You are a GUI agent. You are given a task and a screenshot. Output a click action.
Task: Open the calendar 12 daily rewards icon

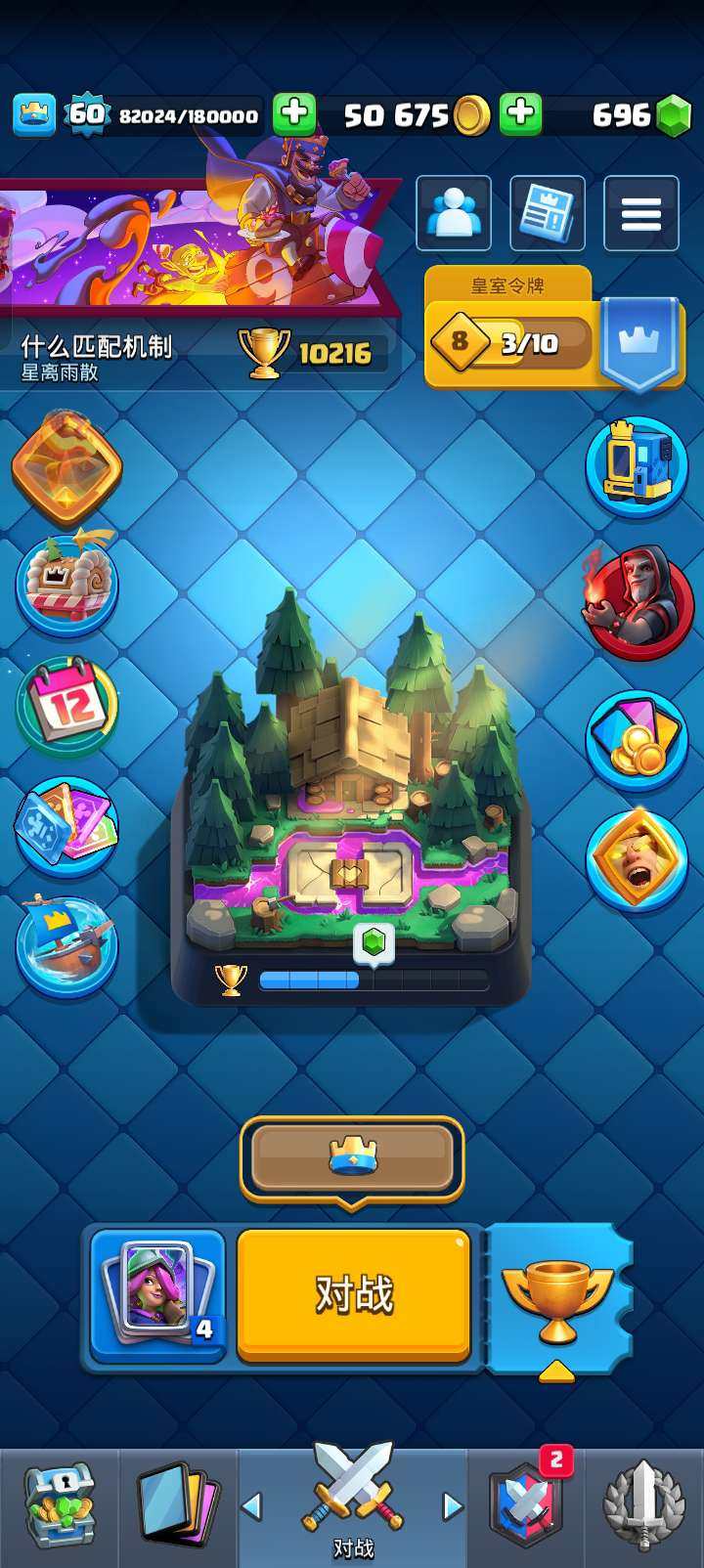(x=66, y=706)
